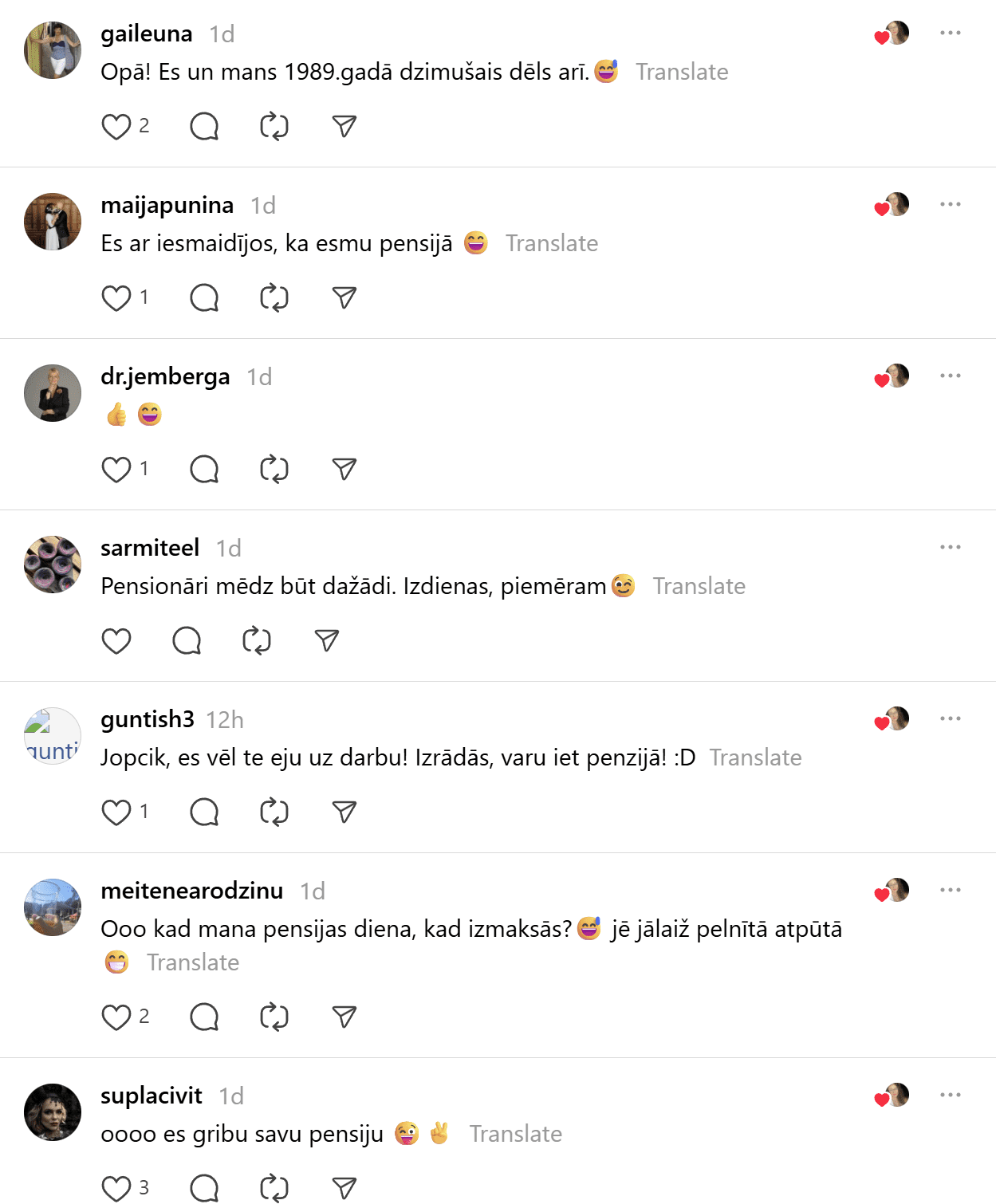This screenshot has height=1204, width=996.
Task: Repost meitenearodzinu's comment
Action: coord(274,1017)
